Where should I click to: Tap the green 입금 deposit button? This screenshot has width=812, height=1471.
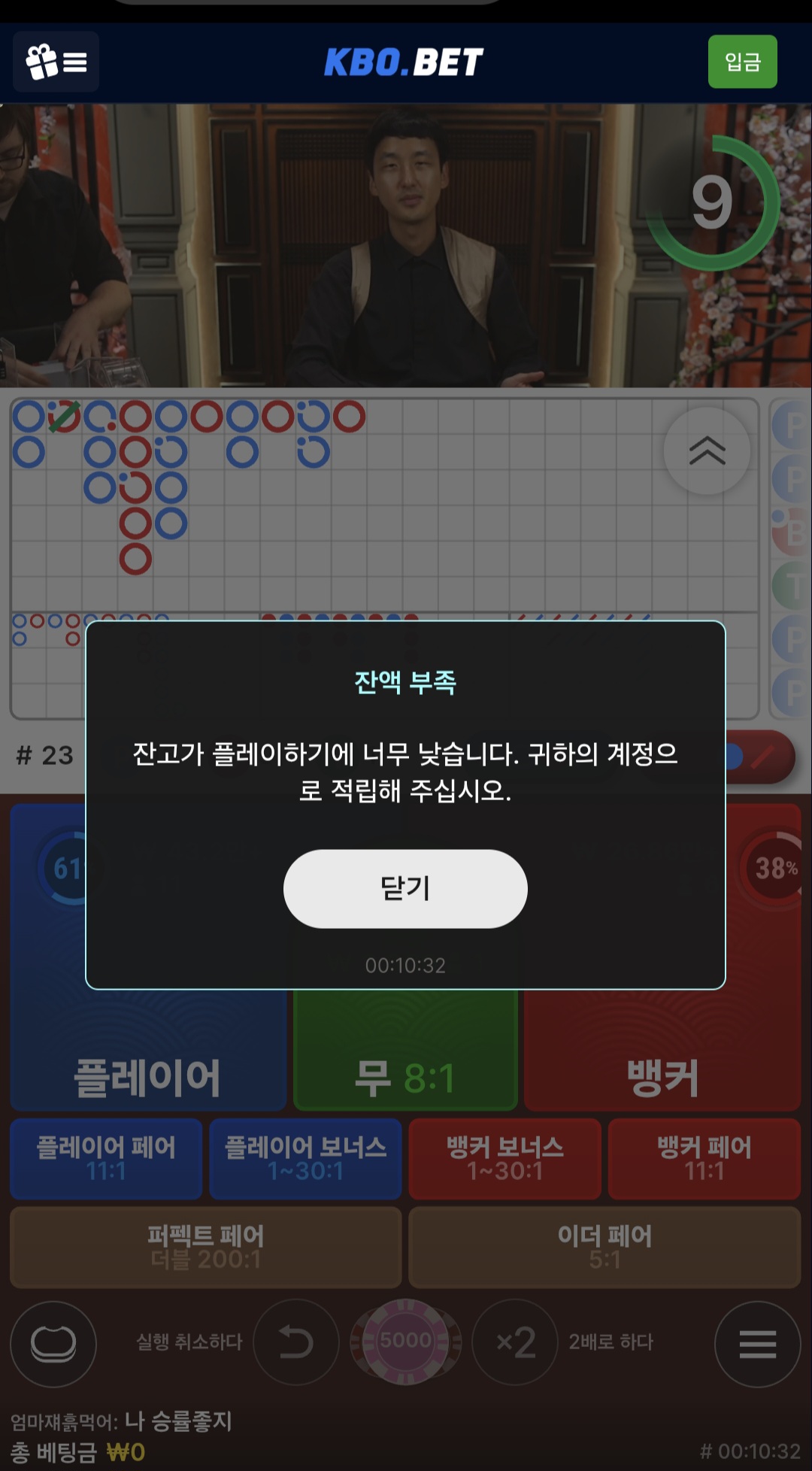(742, 62)
